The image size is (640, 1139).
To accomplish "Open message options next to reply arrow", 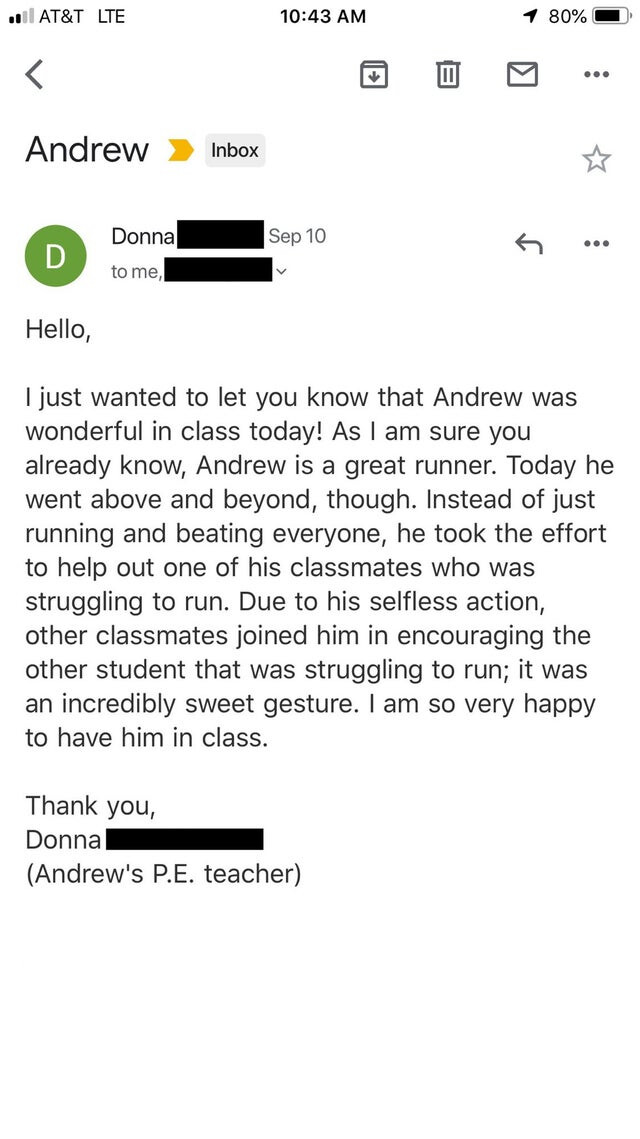I will pos(596,243).
